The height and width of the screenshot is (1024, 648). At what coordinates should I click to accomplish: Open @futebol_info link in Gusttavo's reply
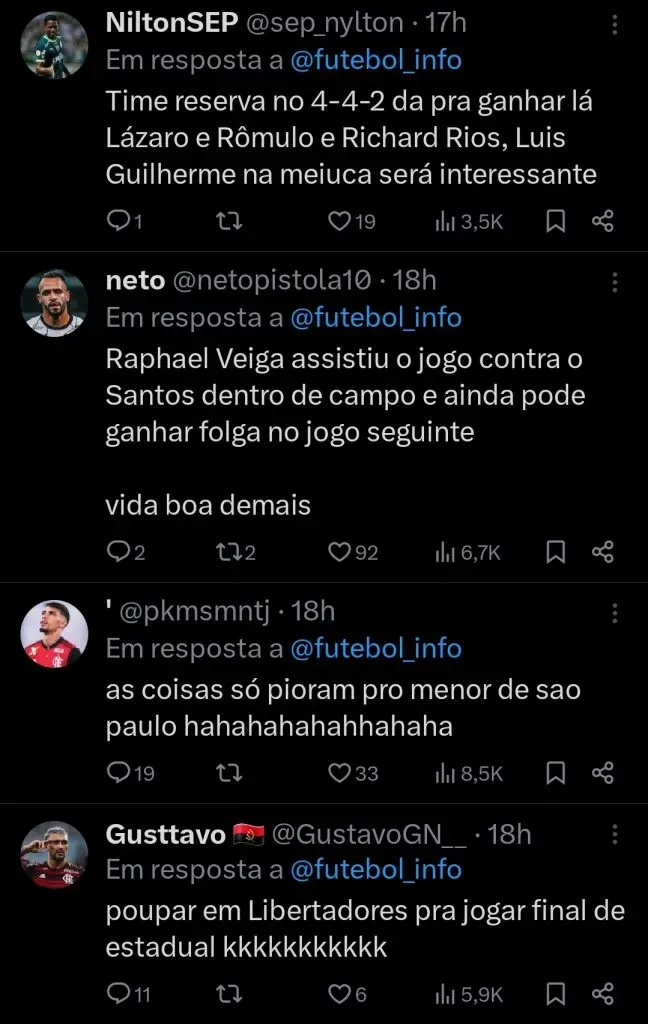click(376, 869)
